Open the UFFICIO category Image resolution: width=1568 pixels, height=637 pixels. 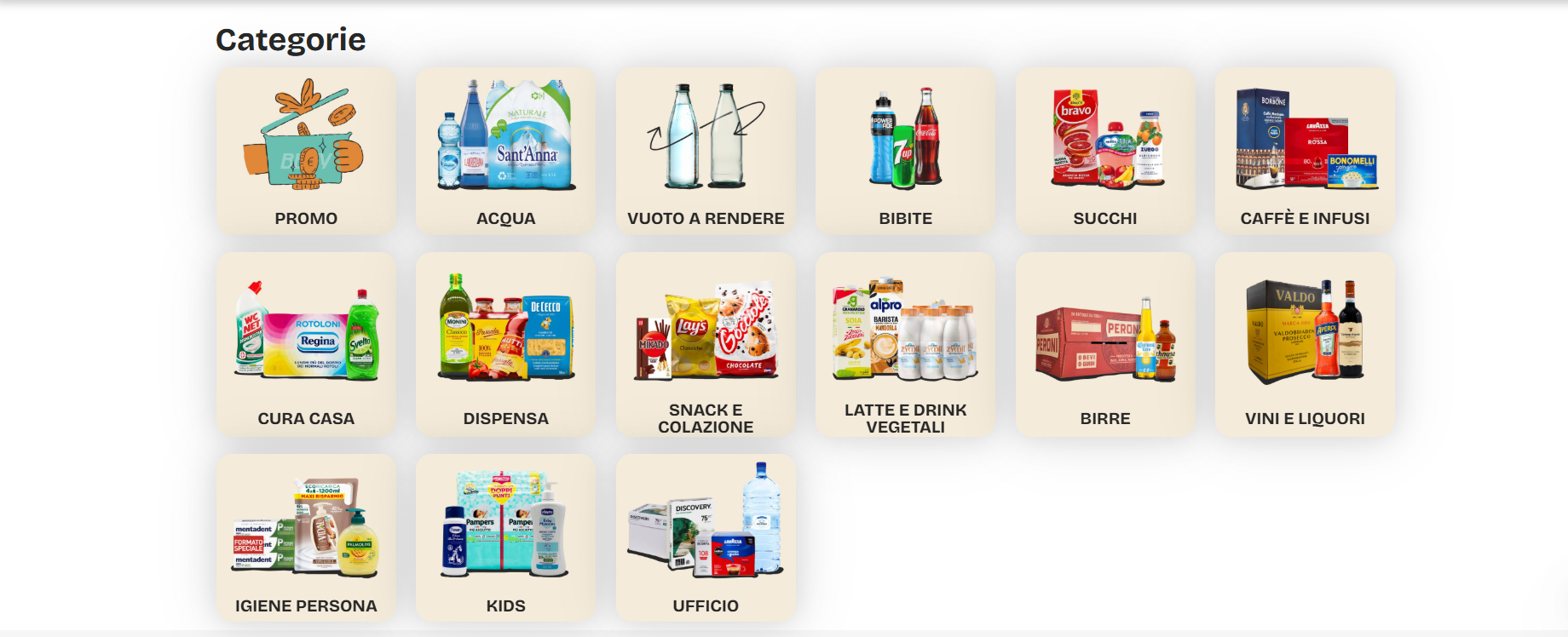coord(706,537)
